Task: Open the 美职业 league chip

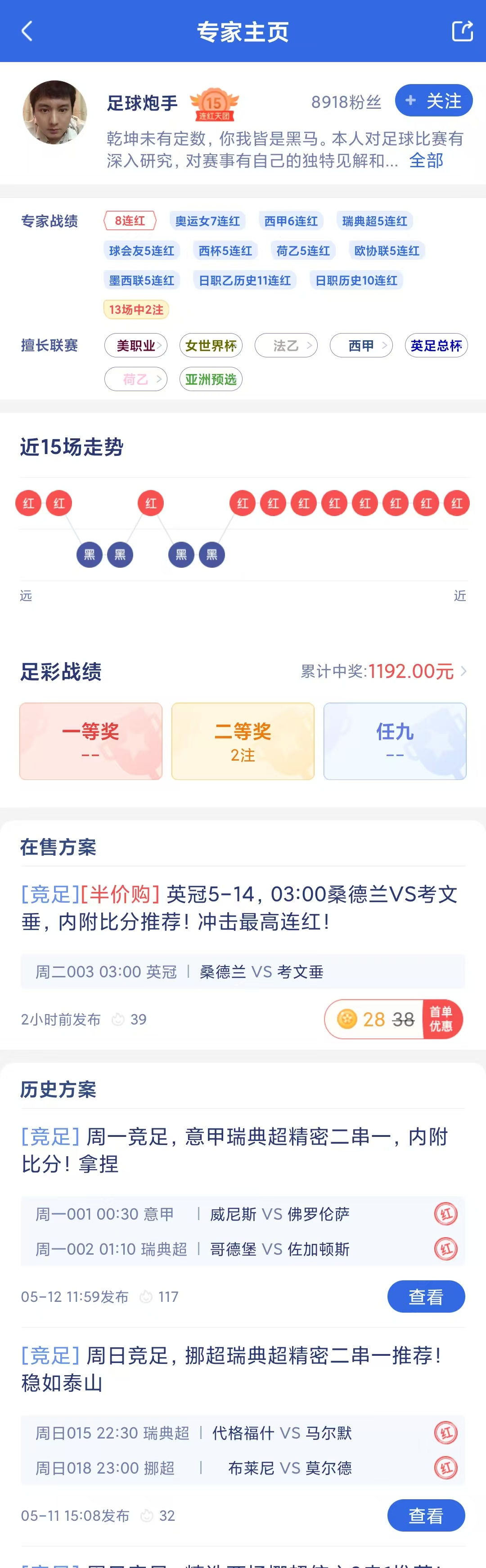Action: coord(136,346)
